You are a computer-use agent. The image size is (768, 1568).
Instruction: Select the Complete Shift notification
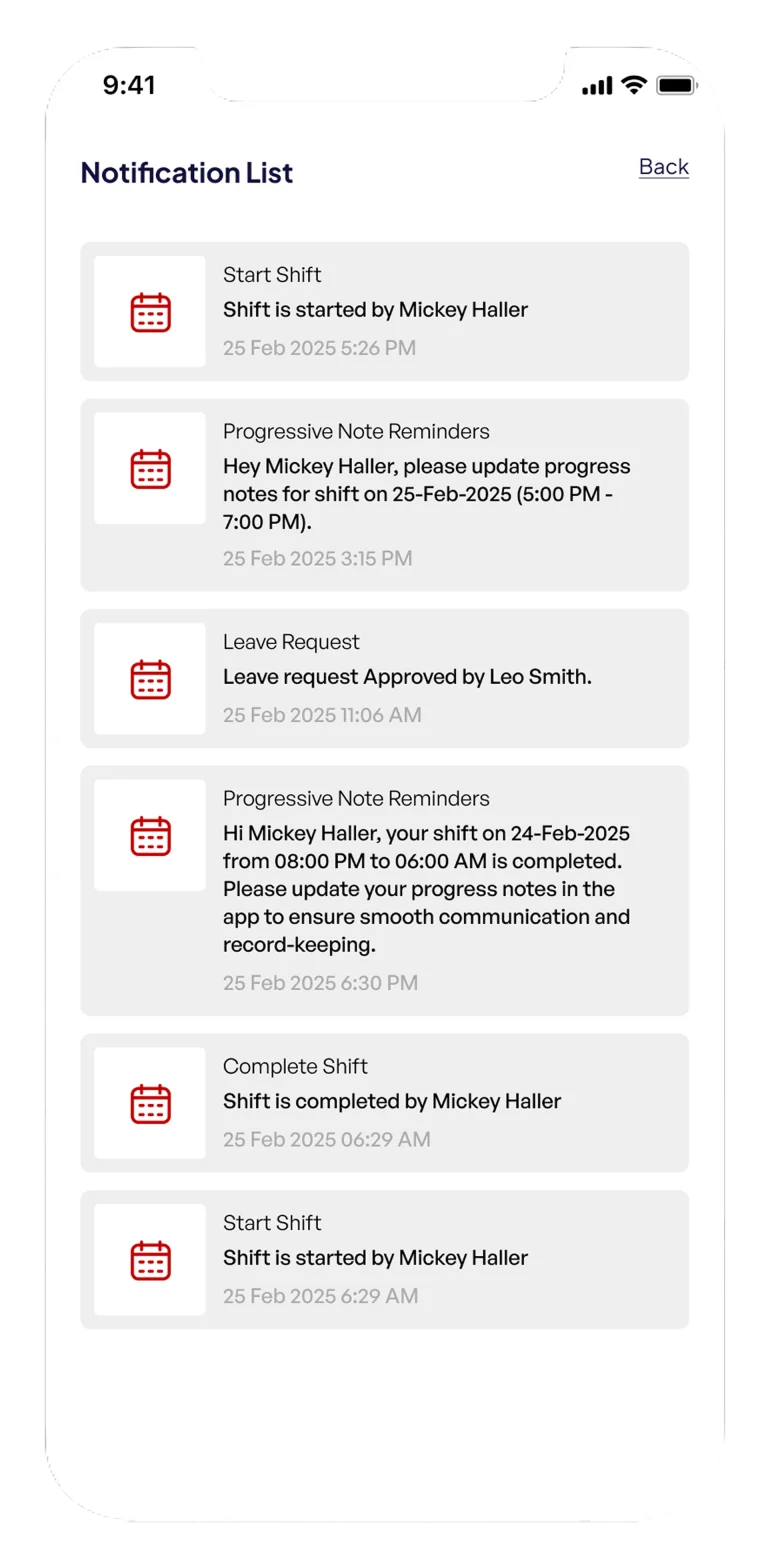pyautogui.click(x=384, y=1102)
